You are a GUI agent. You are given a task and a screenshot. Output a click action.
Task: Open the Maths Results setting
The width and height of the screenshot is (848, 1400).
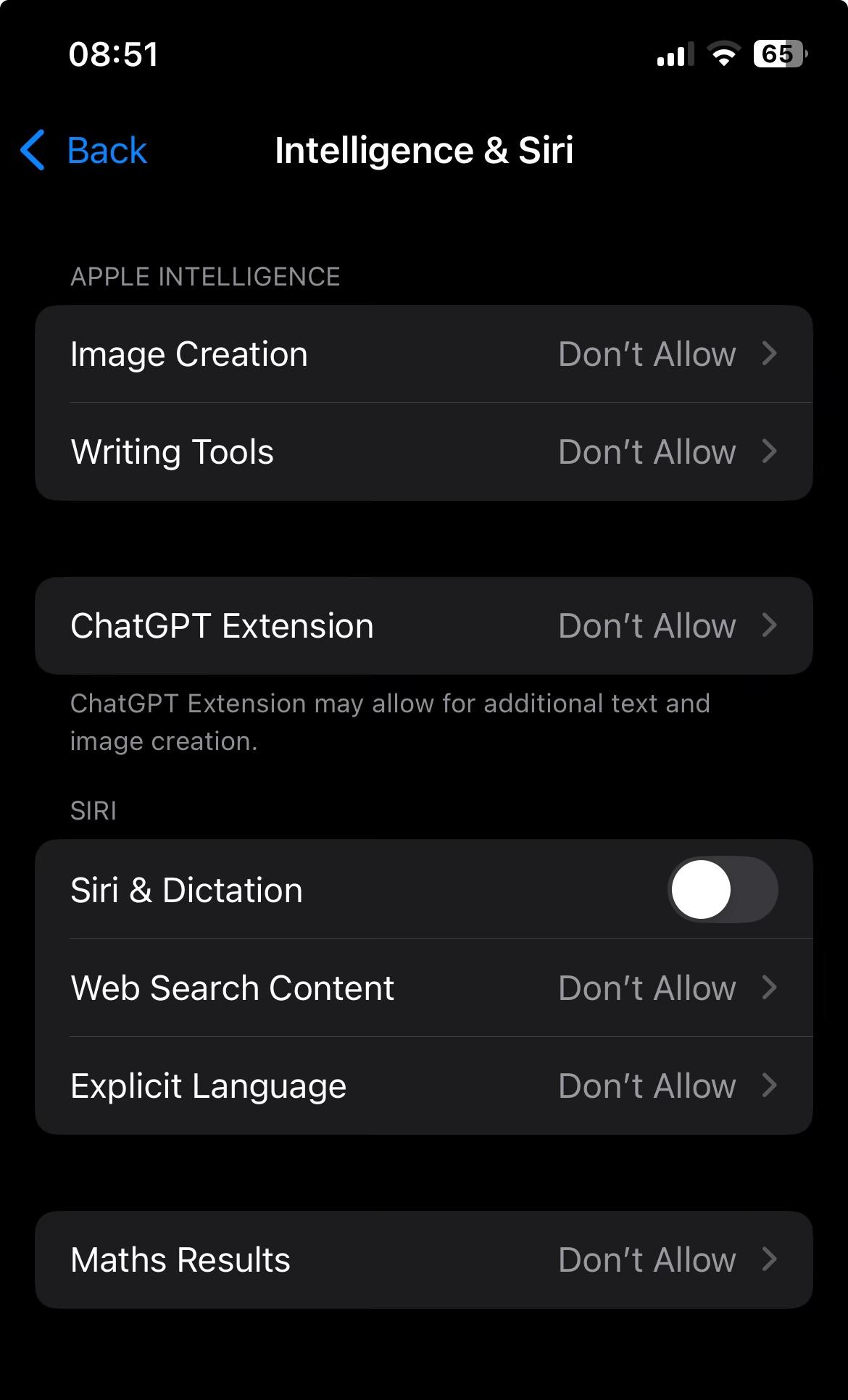tap(424, 1260)
